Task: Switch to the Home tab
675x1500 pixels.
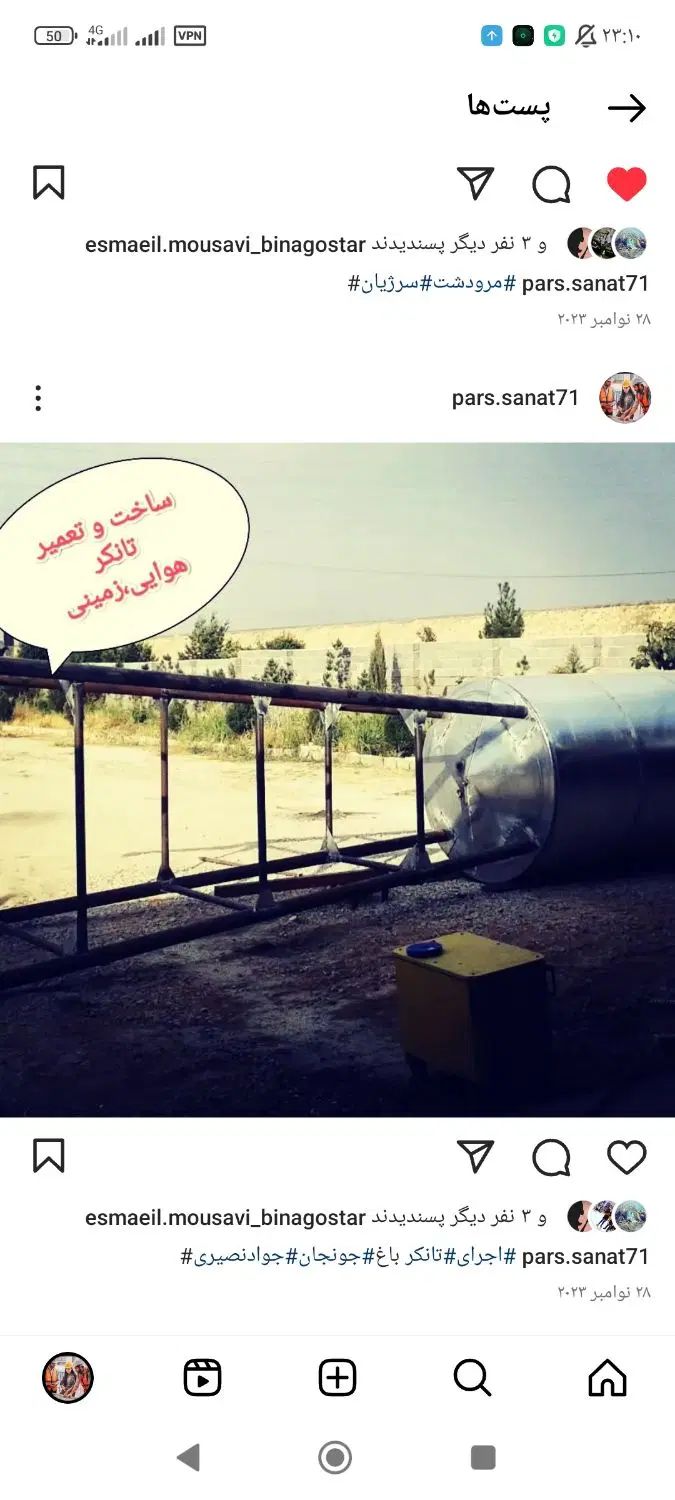Action: [x=607, y=1378]
